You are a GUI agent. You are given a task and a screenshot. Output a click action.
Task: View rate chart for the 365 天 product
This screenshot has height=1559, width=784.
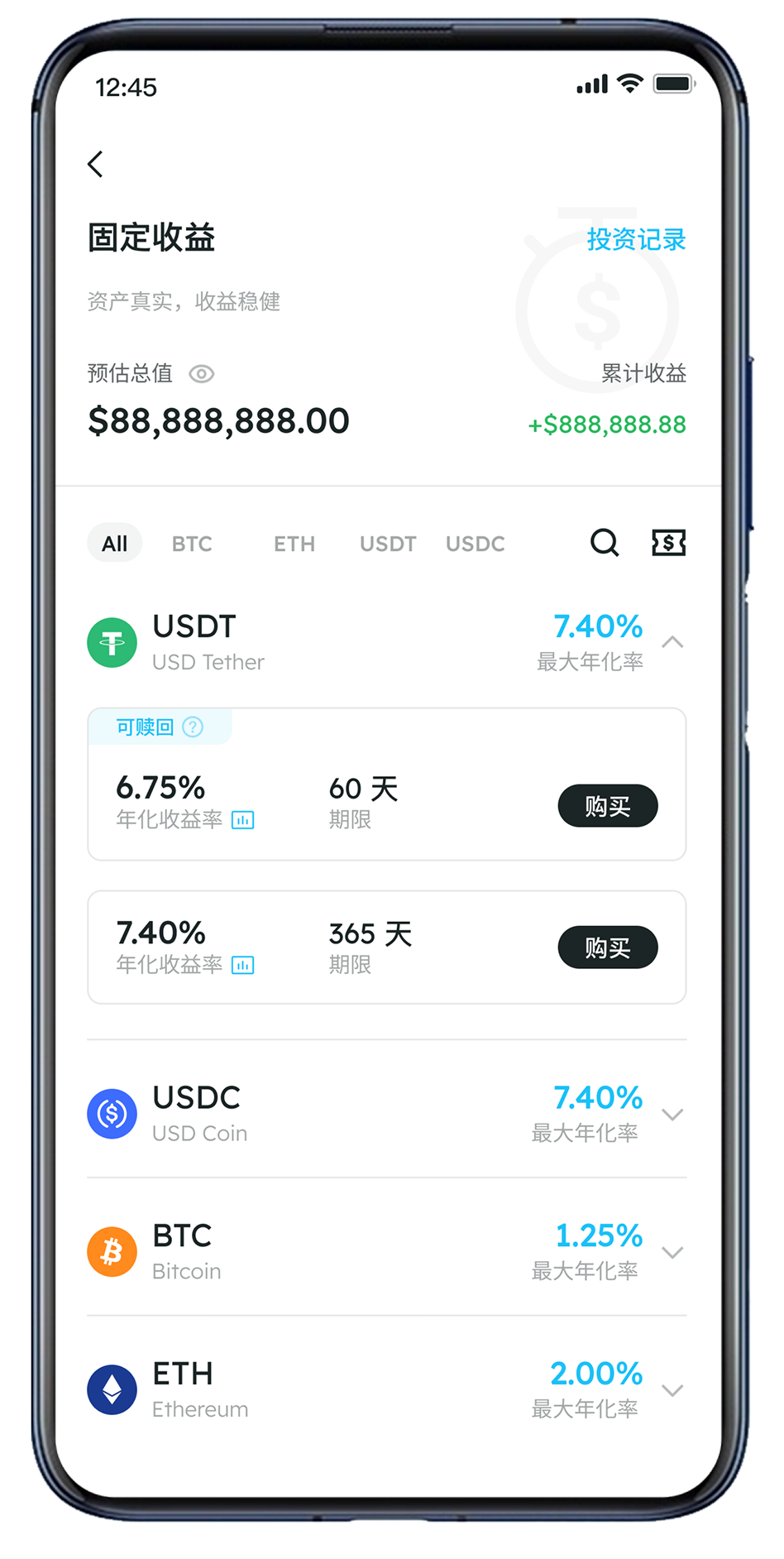243,965
